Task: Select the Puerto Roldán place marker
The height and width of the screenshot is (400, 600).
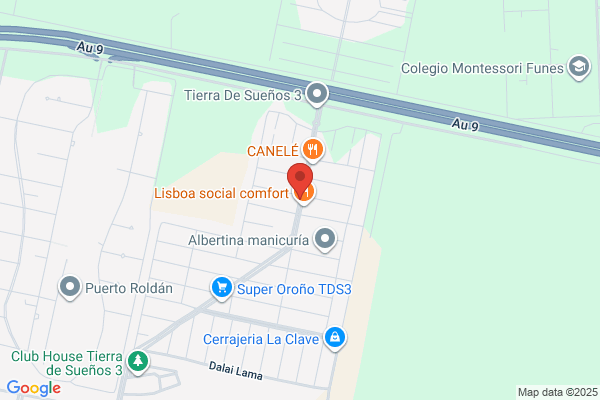Action: [70, 287]
